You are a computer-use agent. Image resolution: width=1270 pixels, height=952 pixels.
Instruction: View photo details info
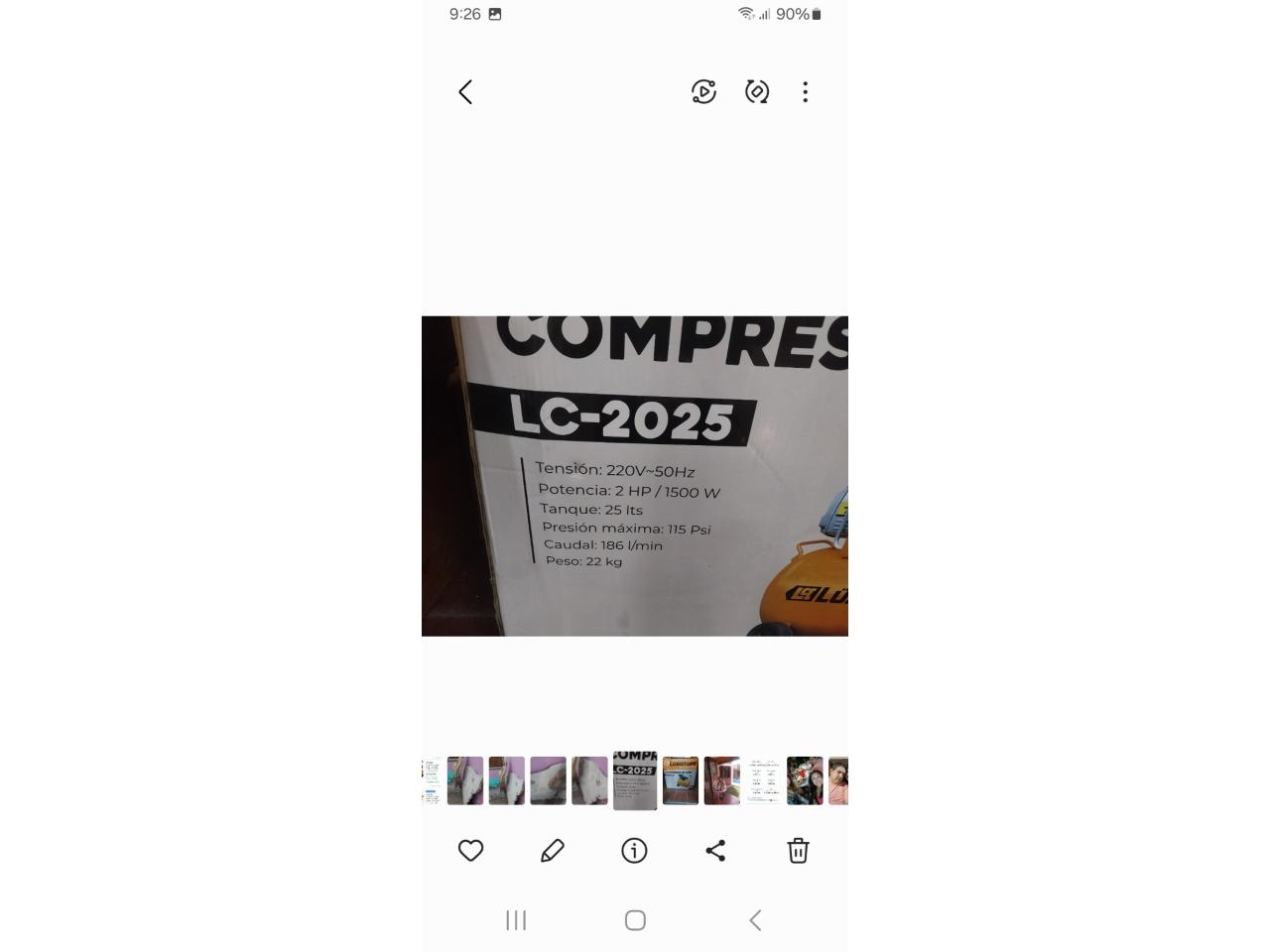point(634,851)
